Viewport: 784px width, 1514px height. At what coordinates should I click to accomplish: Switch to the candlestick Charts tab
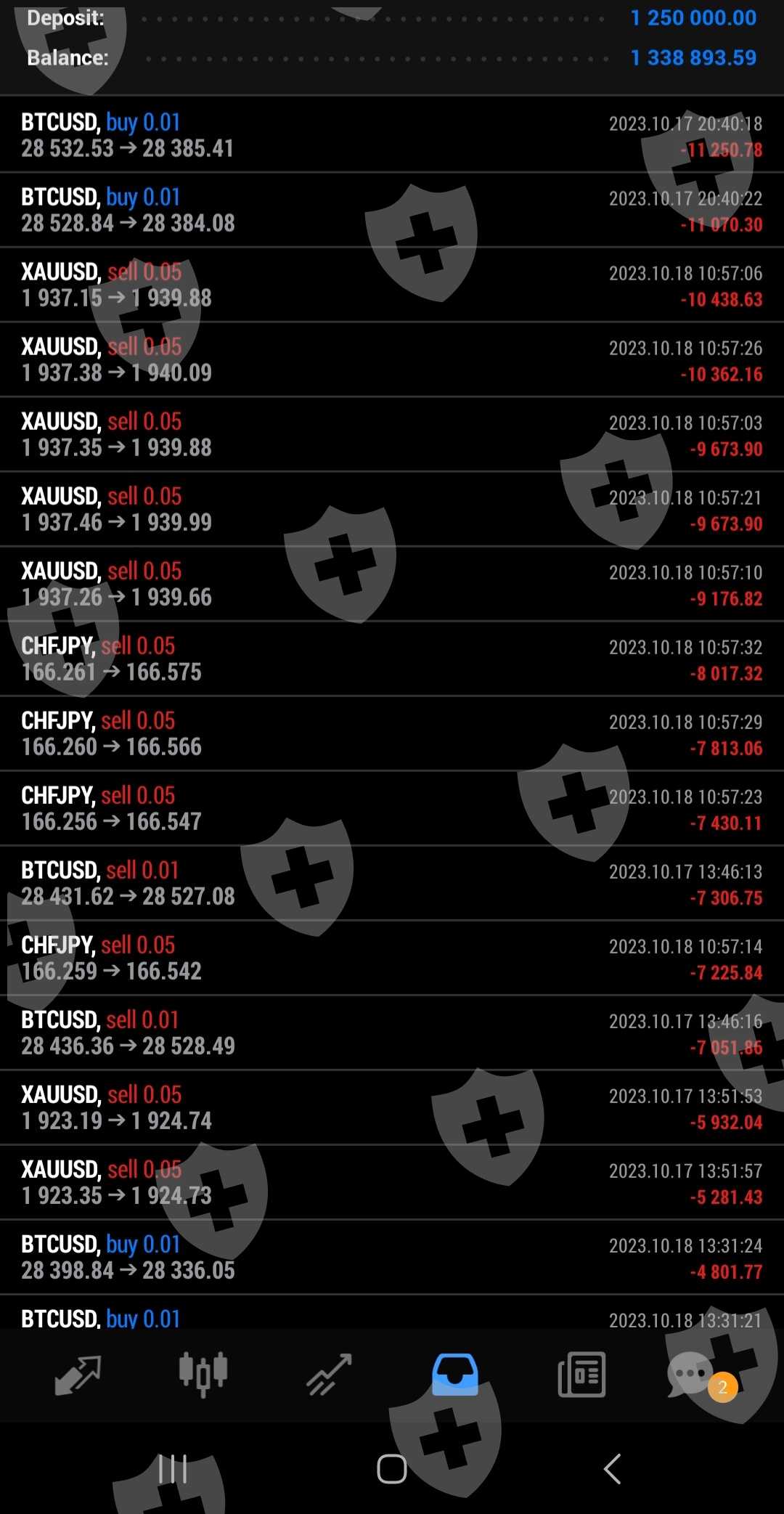point(203,1374)
